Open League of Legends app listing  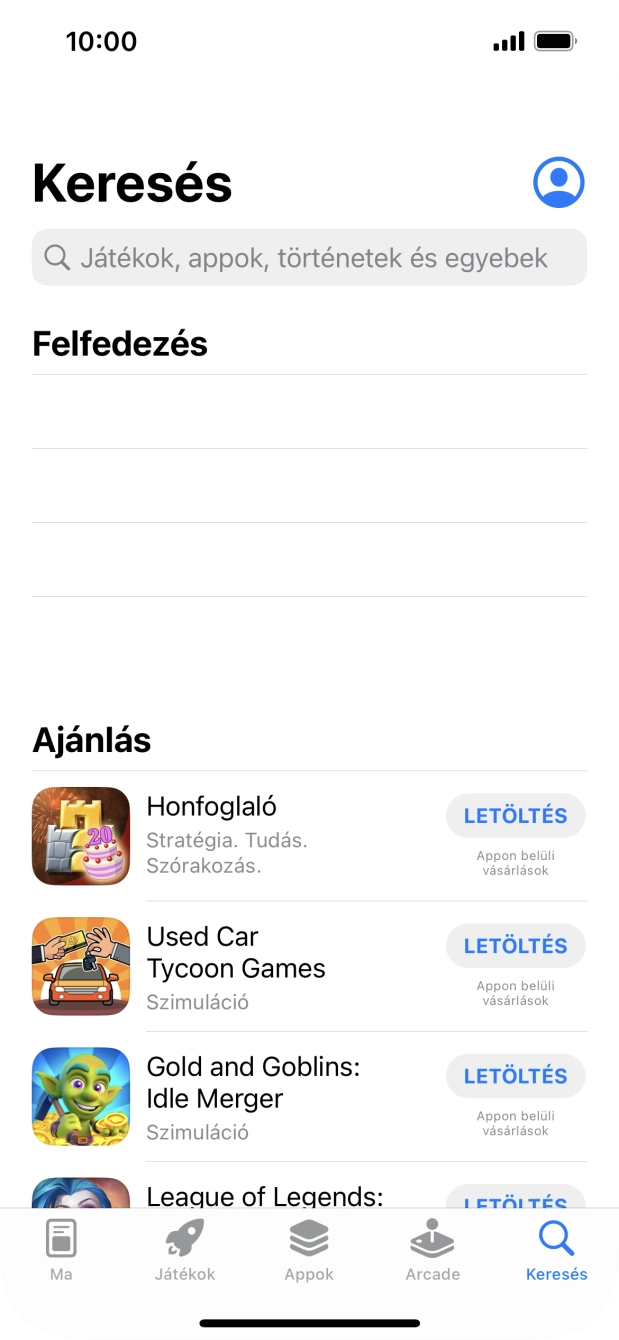(265, 1195)
